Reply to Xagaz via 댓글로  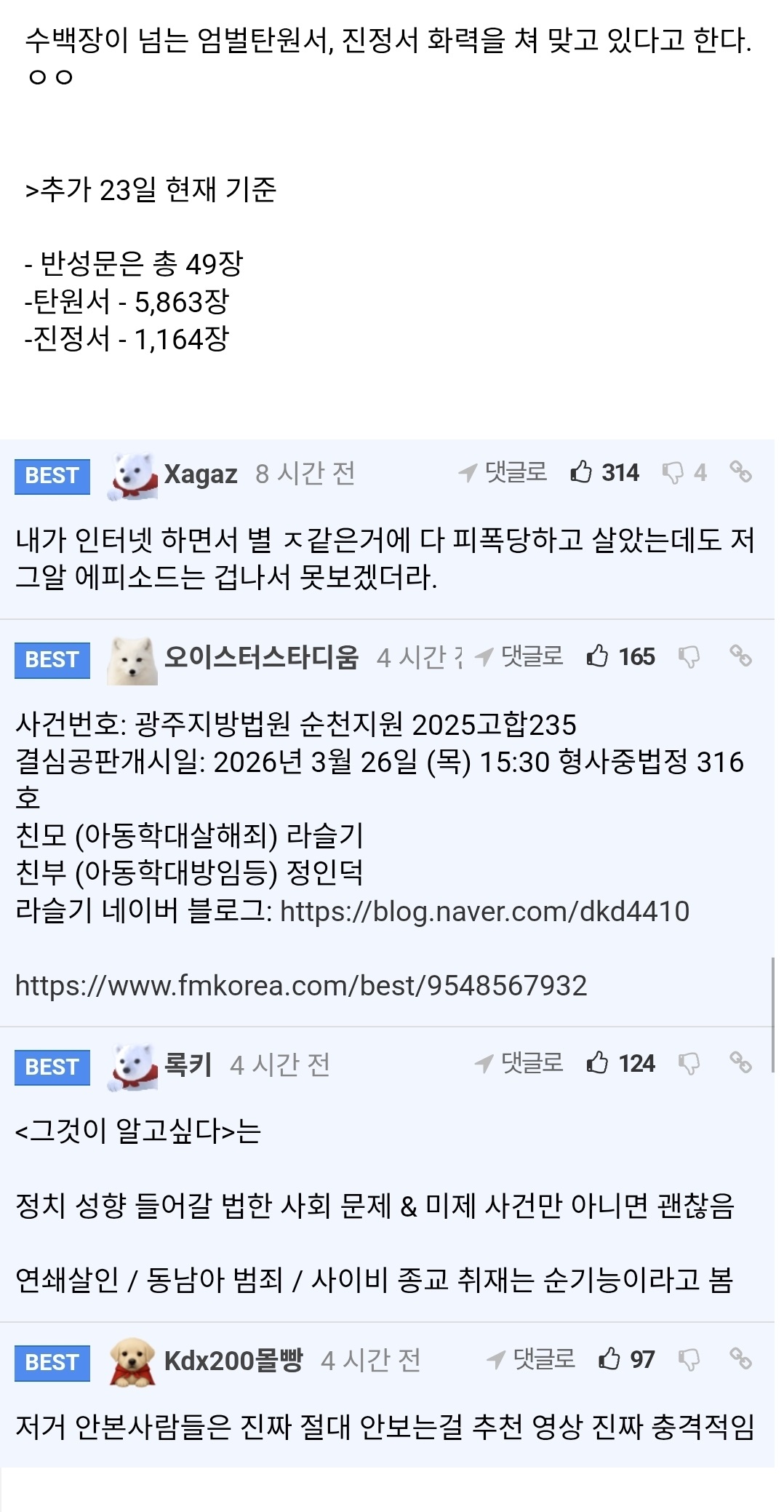coord(503,472)
